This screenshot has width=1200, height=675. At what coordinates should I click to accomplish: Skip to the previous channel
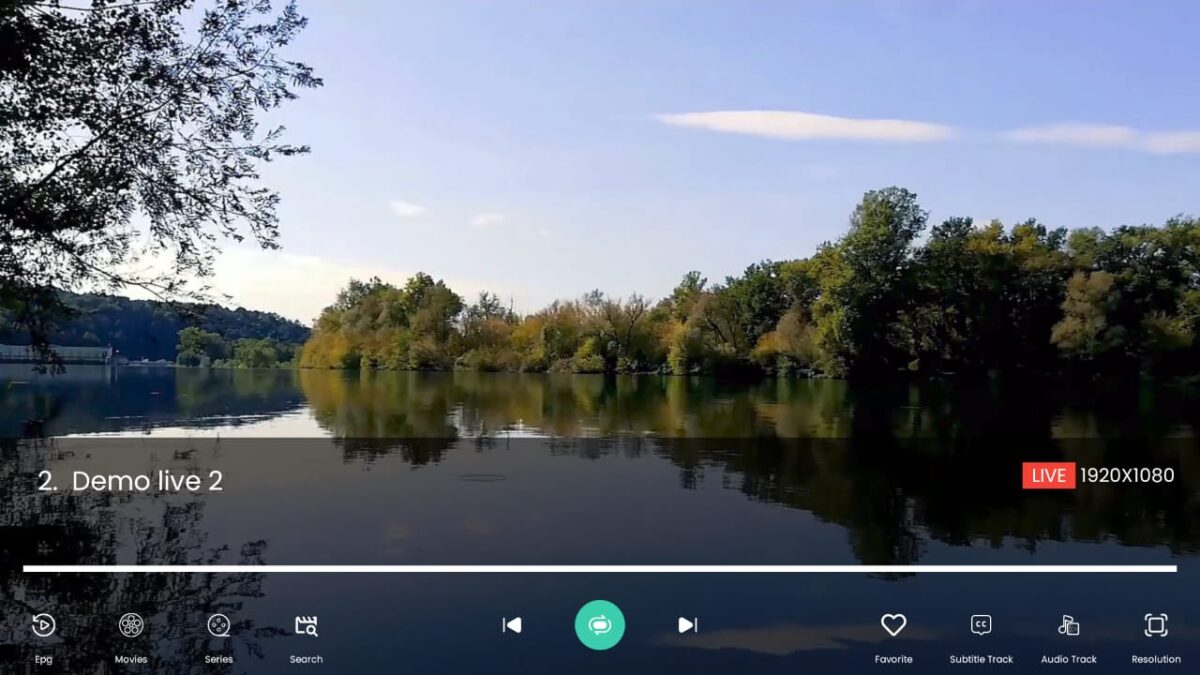(512, 625)
